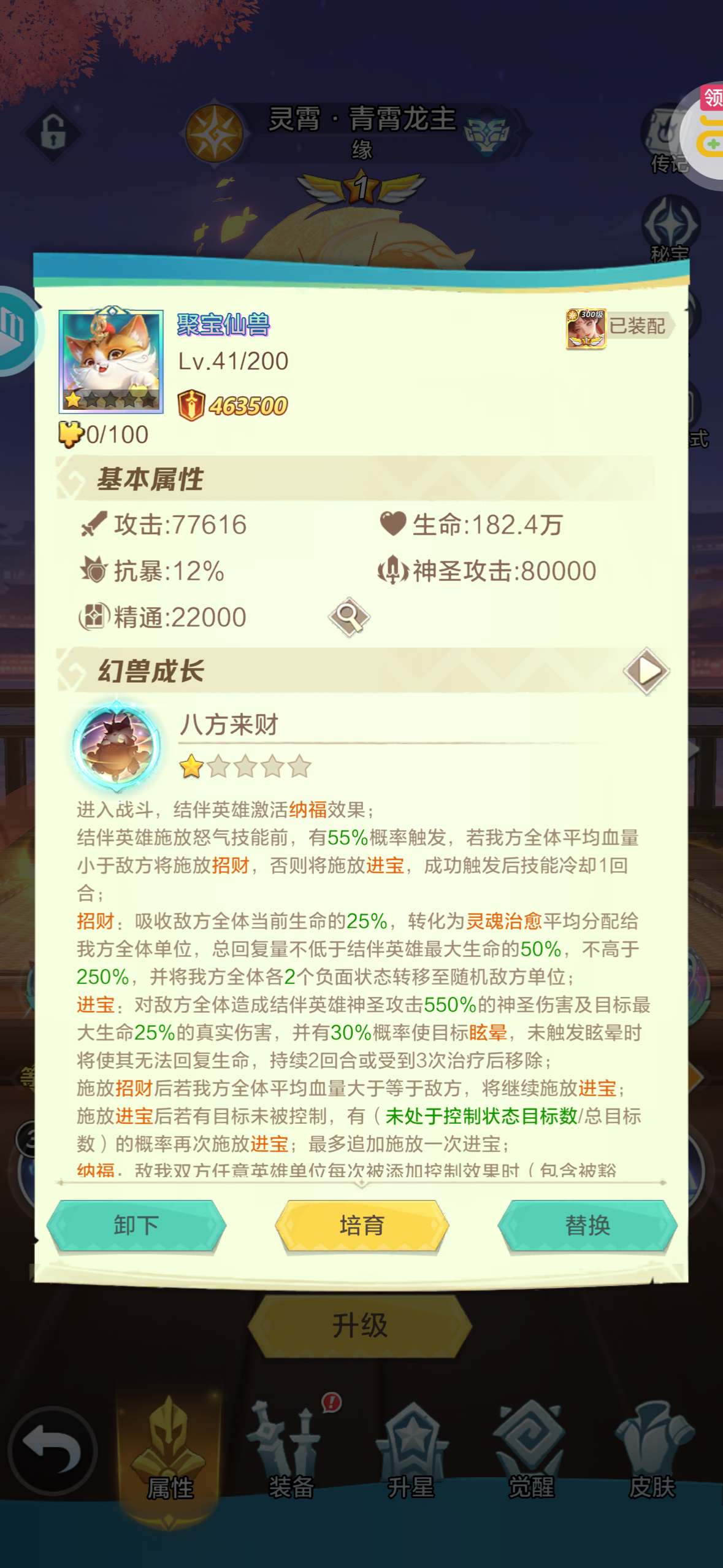This screenshot has height=1568, width=723.
Task: Tap the 卸下 button to unequip the beast
Action: point(136,1225)
